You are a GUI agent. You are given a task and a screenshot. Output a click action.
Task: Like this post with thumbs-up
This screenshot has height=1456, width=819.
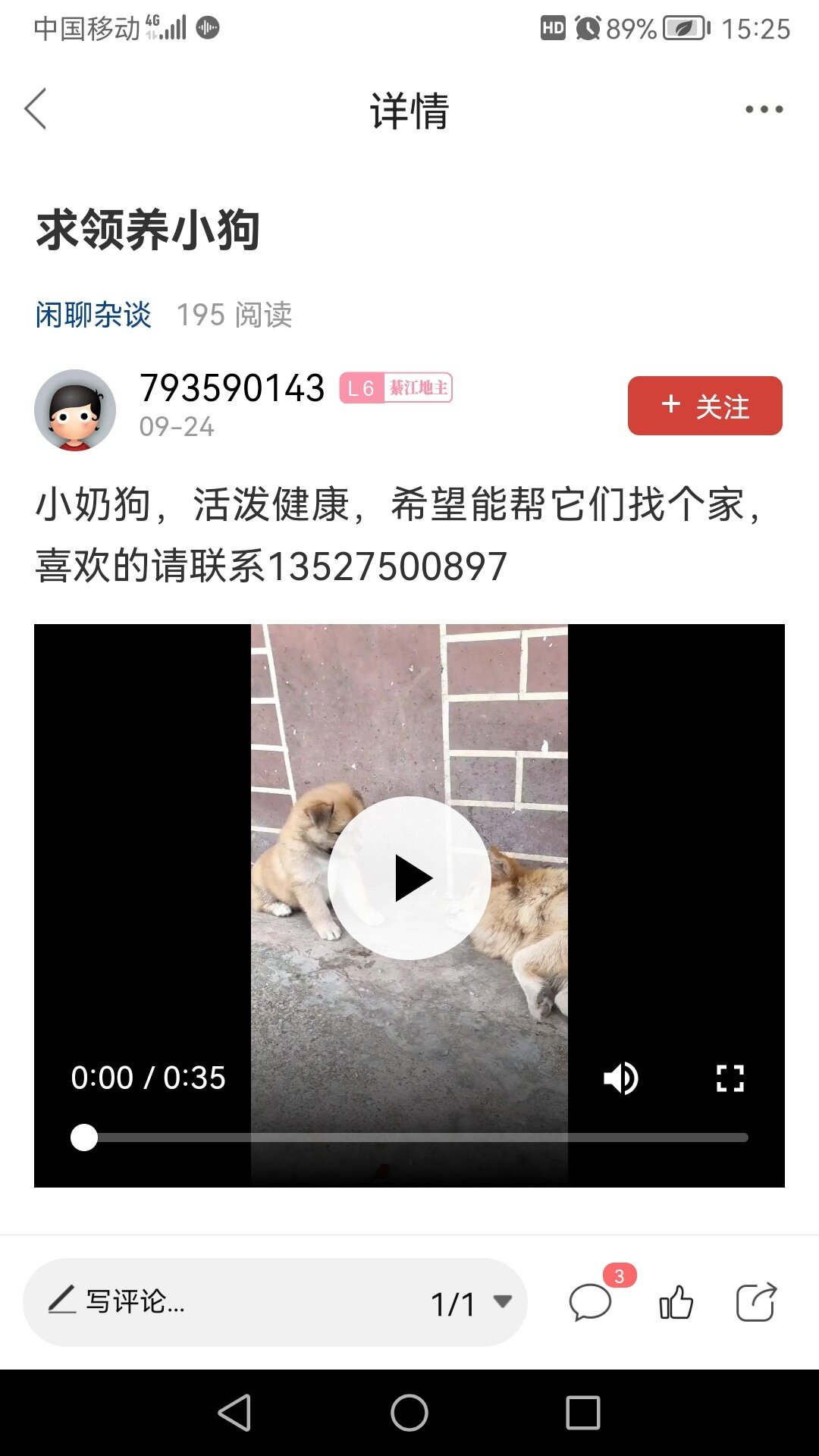click(676, 1303)
